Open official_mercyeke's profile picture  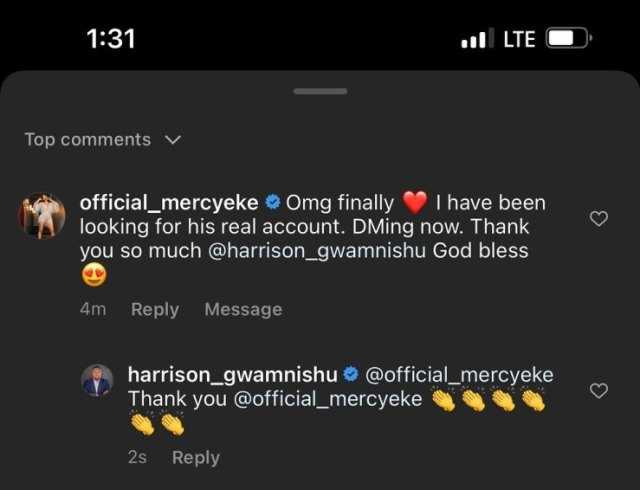(x=42, y=215)
